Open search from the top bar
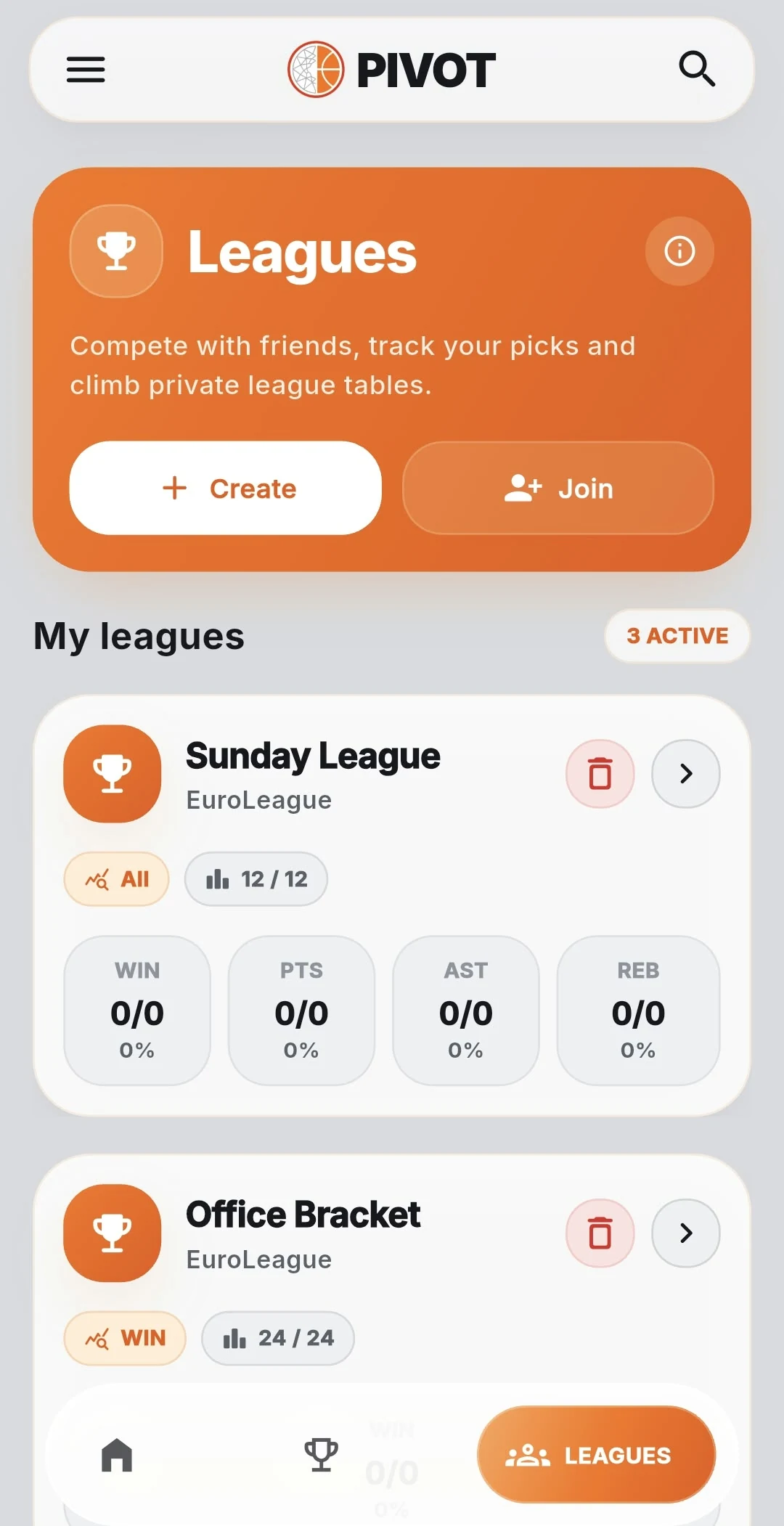 [697, 70]
